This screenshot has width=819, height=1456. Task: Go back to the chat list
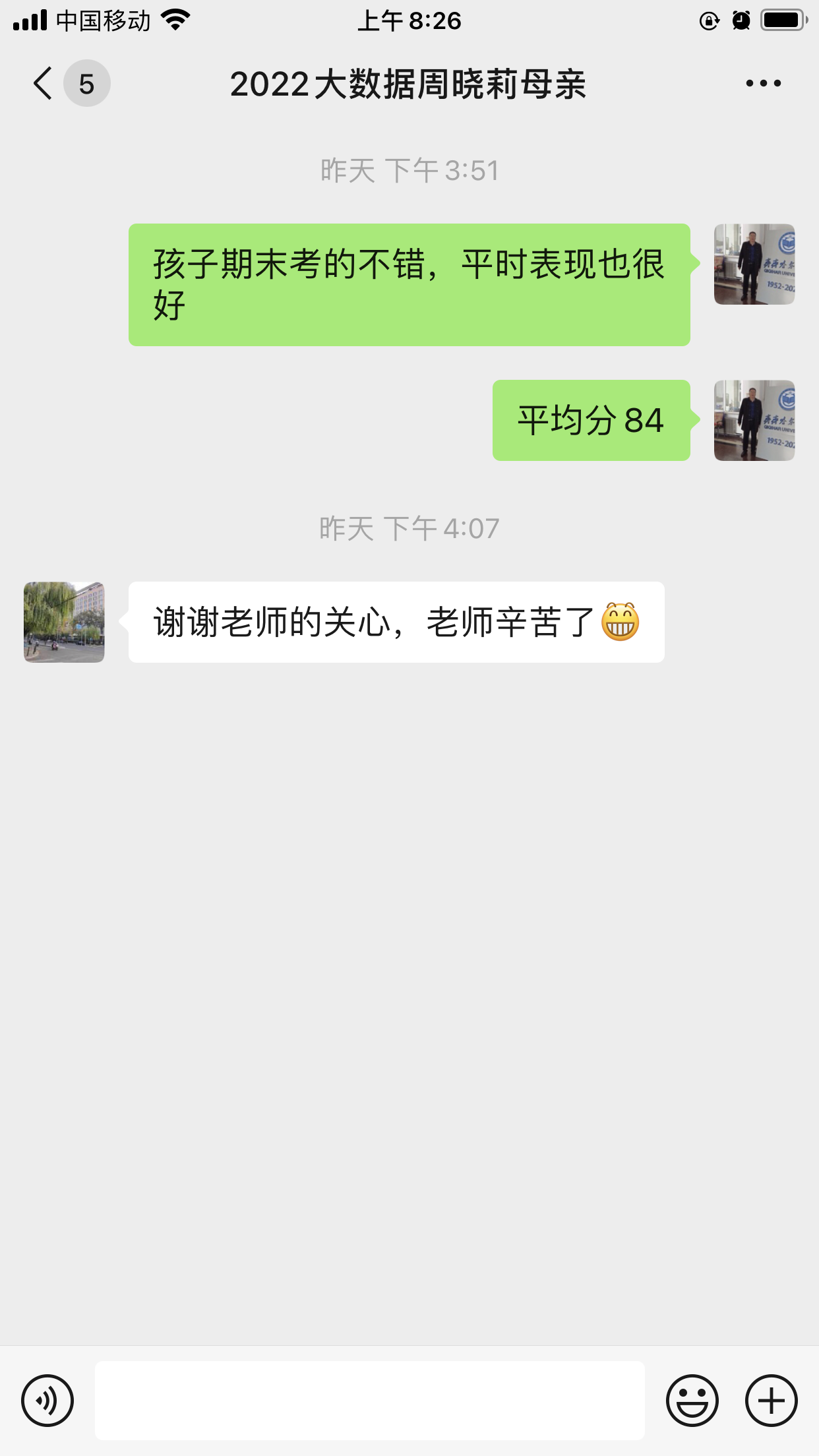point(44,84)
